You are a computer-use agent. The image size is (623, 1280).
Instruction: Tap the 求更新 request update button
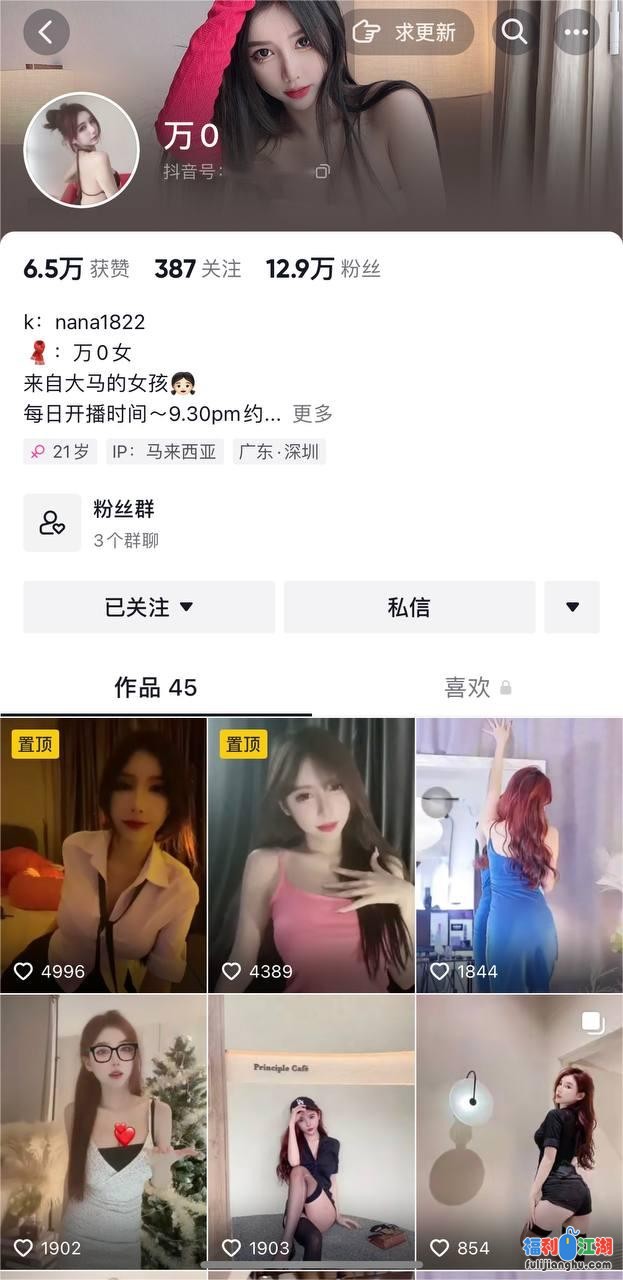tap(408, 32)
